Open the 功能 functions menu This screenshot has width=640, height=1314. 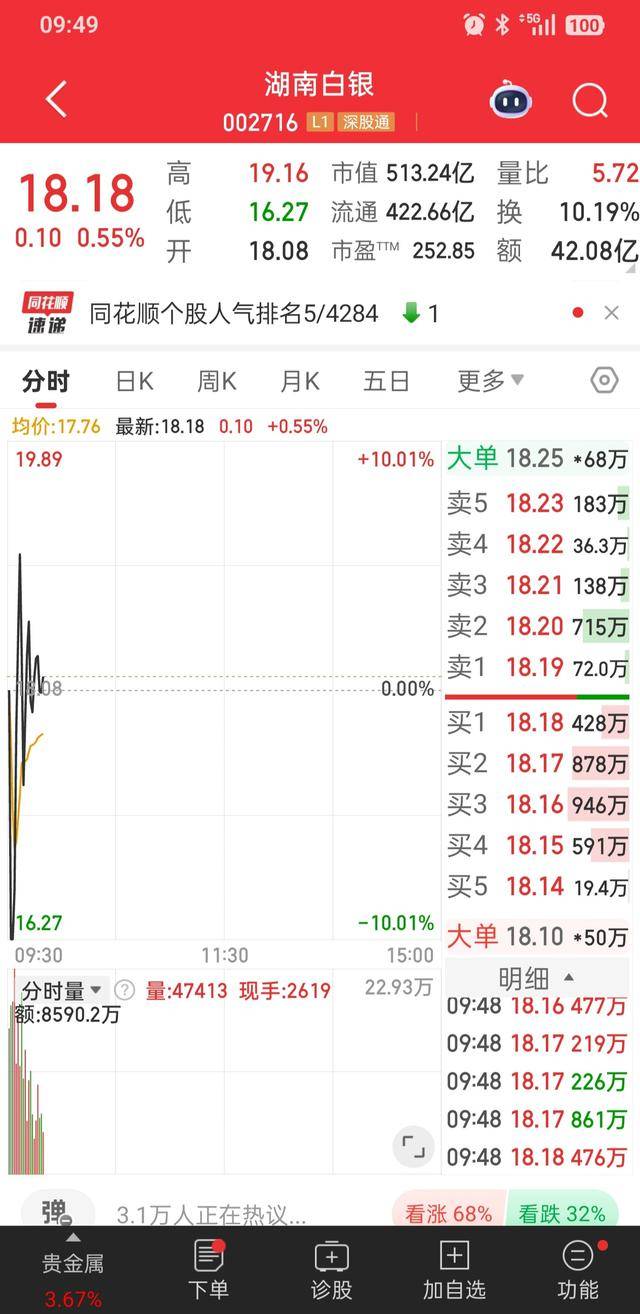tap(578, 1268)
